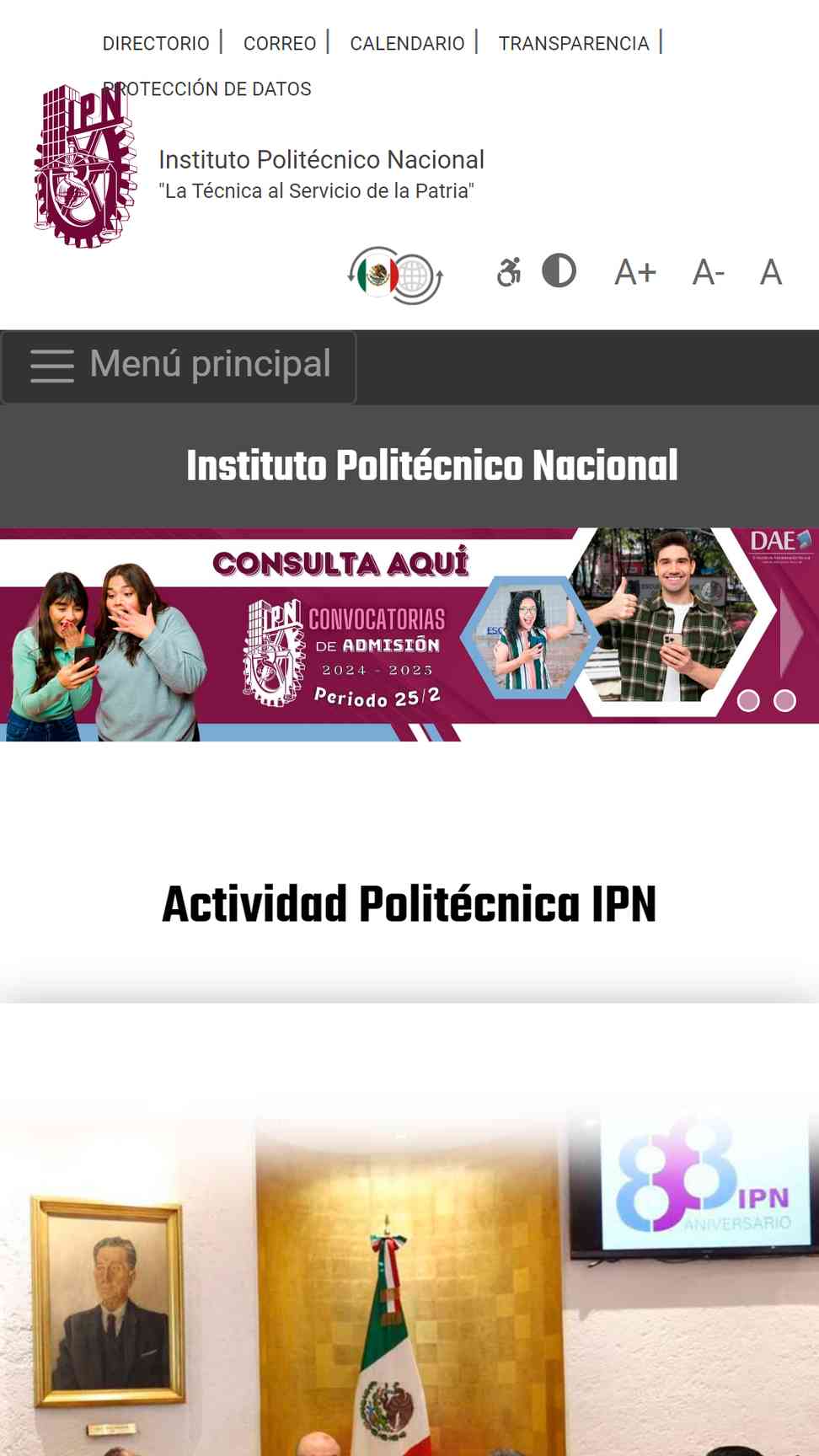Open the Menú principal hamburger menu
This screenshot has width=819, height=1456.
(x=179, y=366)
